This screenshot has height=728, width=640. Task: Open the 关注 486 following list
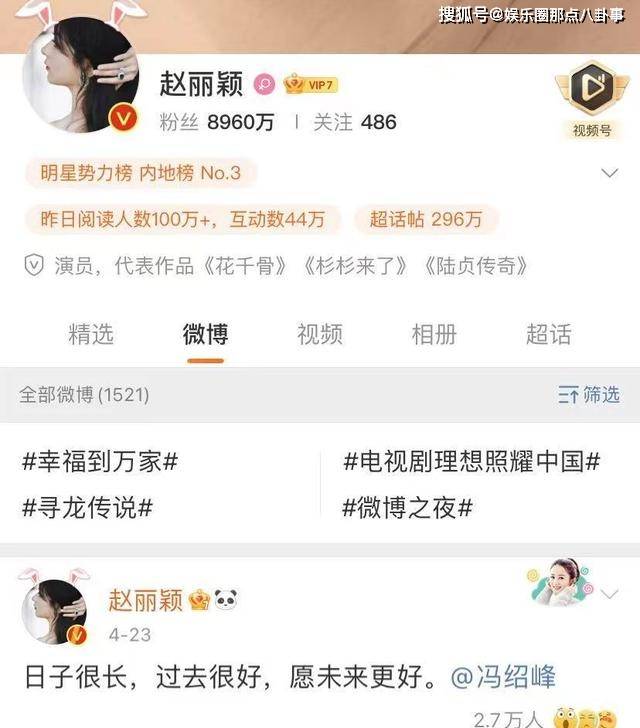click(x=355, y=122)
